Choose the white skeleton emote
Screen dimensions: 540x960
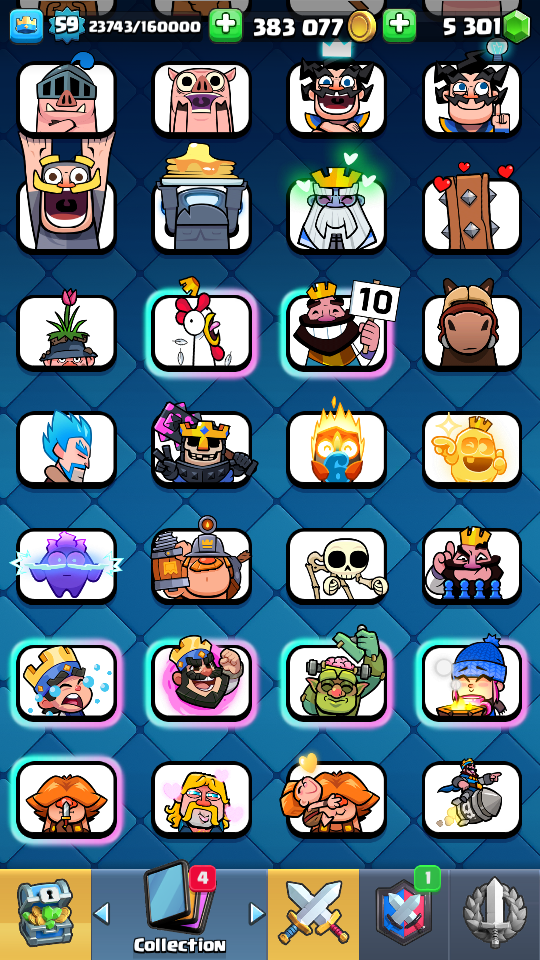[x=337, y=566]
